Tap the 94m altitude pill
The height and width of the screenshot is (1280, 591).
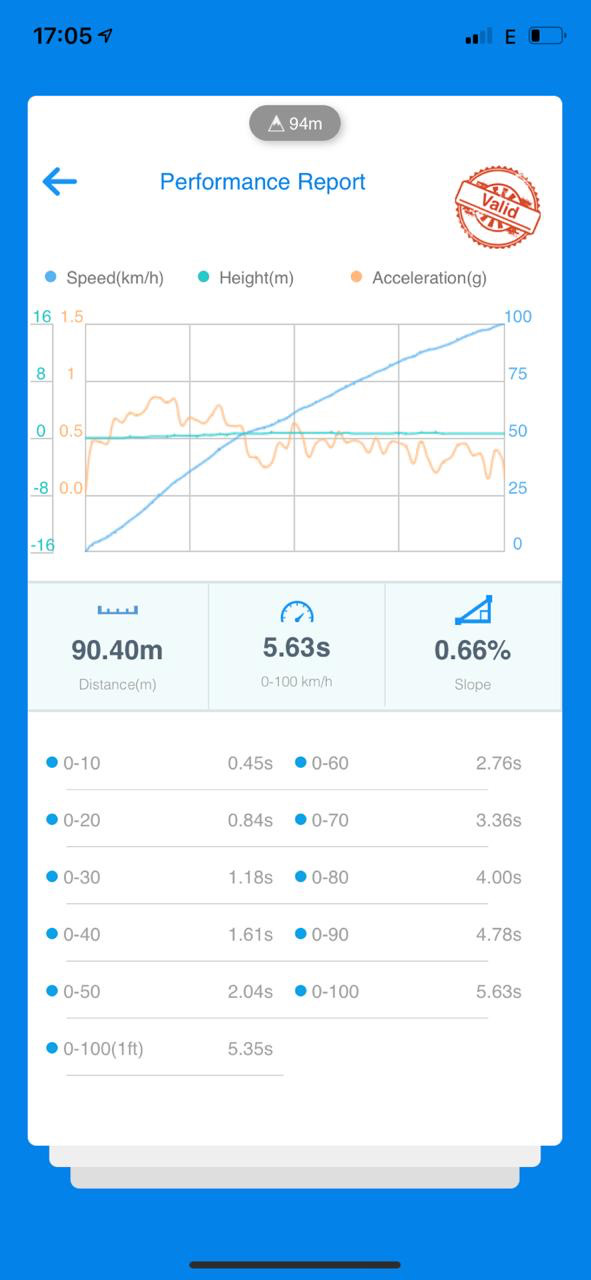point(295,123)
